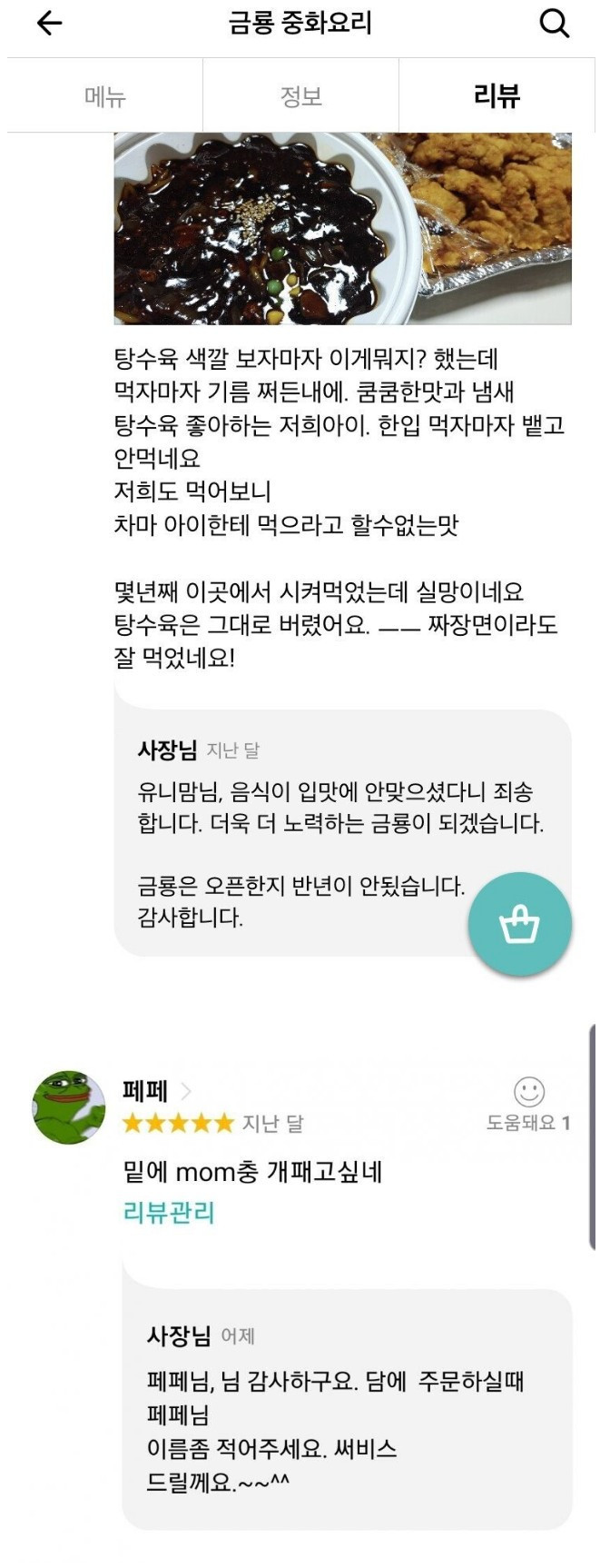
Task: Select the 리뷰 tab
Action: [497, 95]
